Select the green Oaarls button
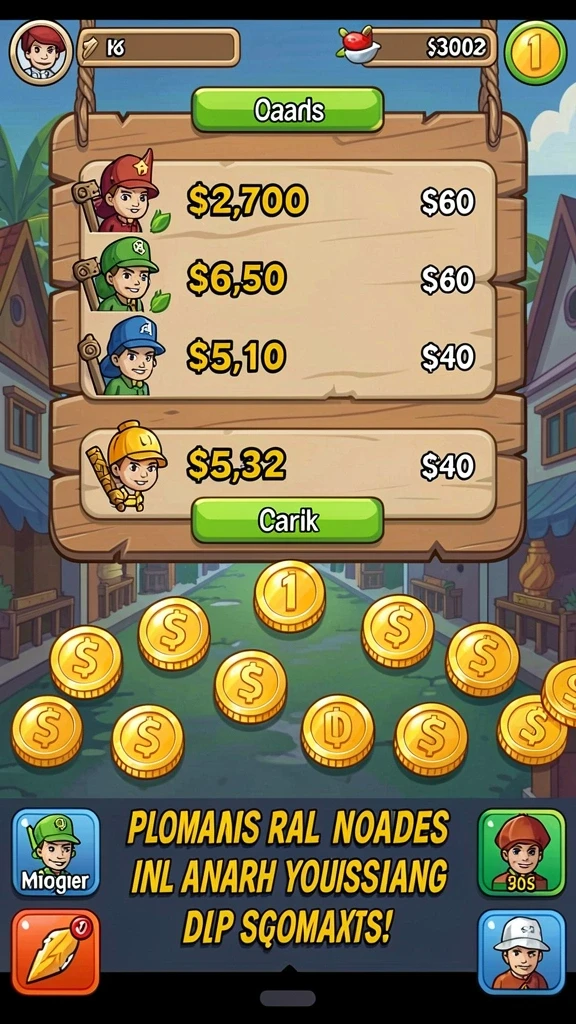The height and width of the screenshot is (1024, 576). pos(287,110)
